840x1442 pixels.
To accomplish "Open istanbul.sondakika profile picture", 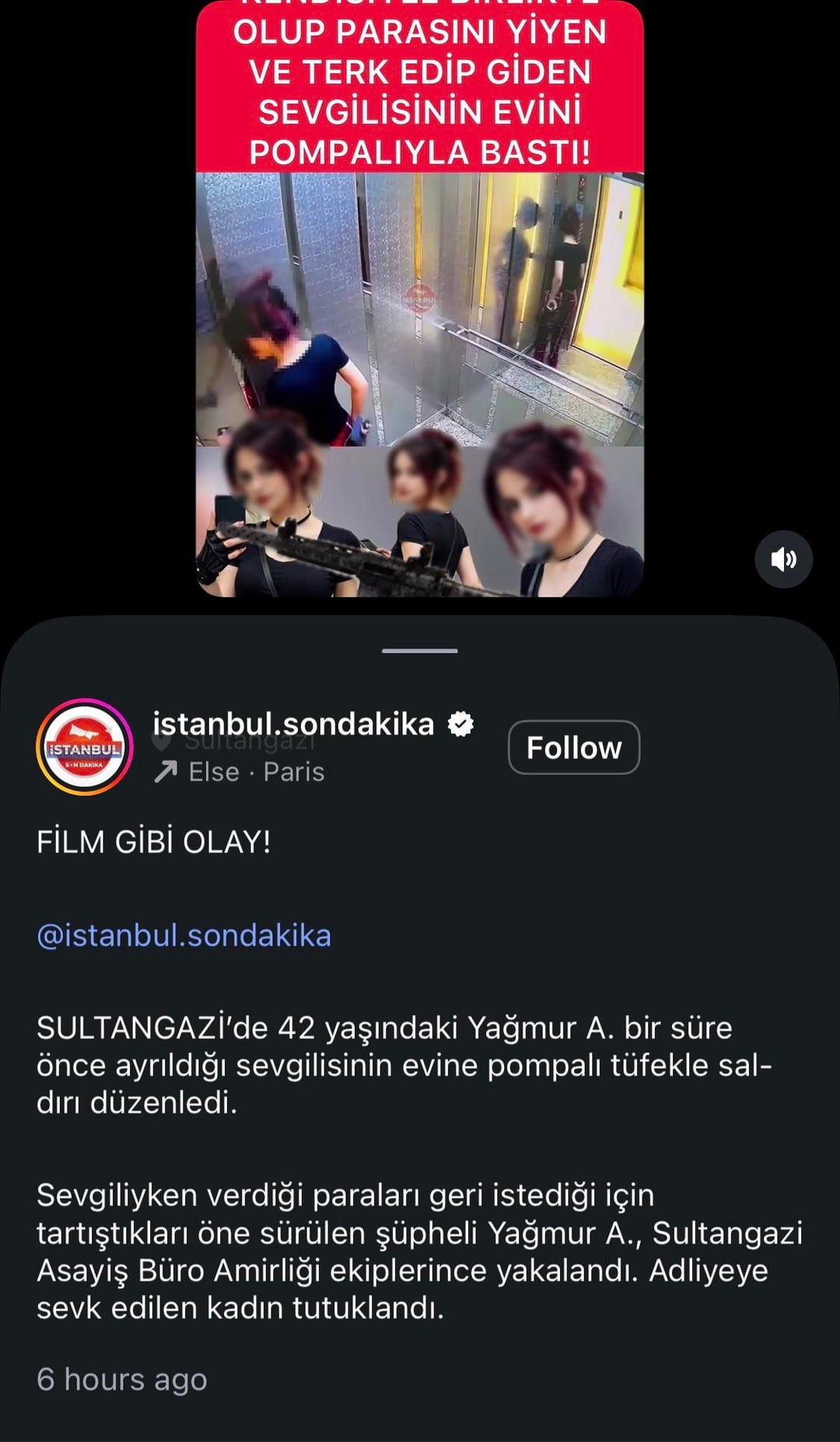I will (84, 747).
